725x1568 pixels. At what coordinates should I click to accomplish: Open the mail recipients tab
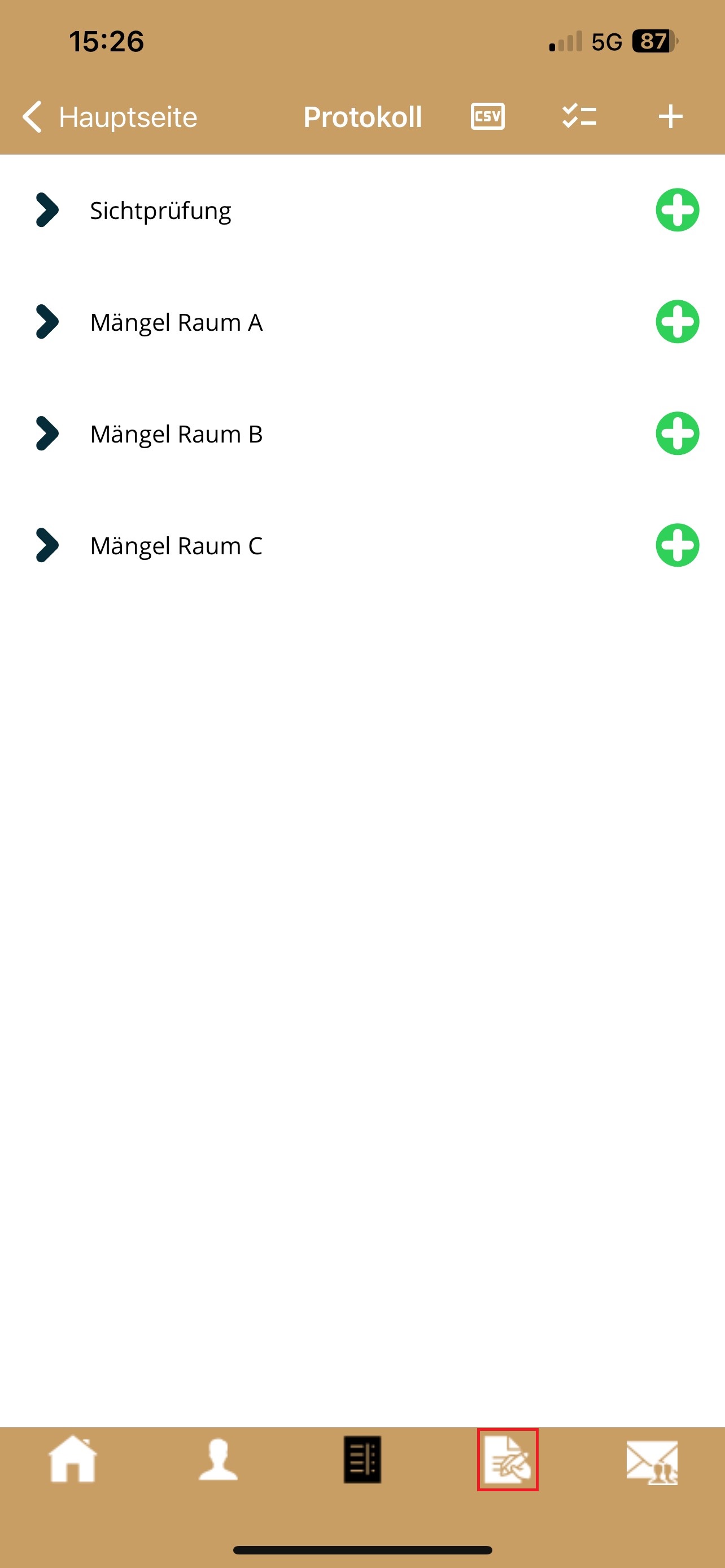(652, 1462)
